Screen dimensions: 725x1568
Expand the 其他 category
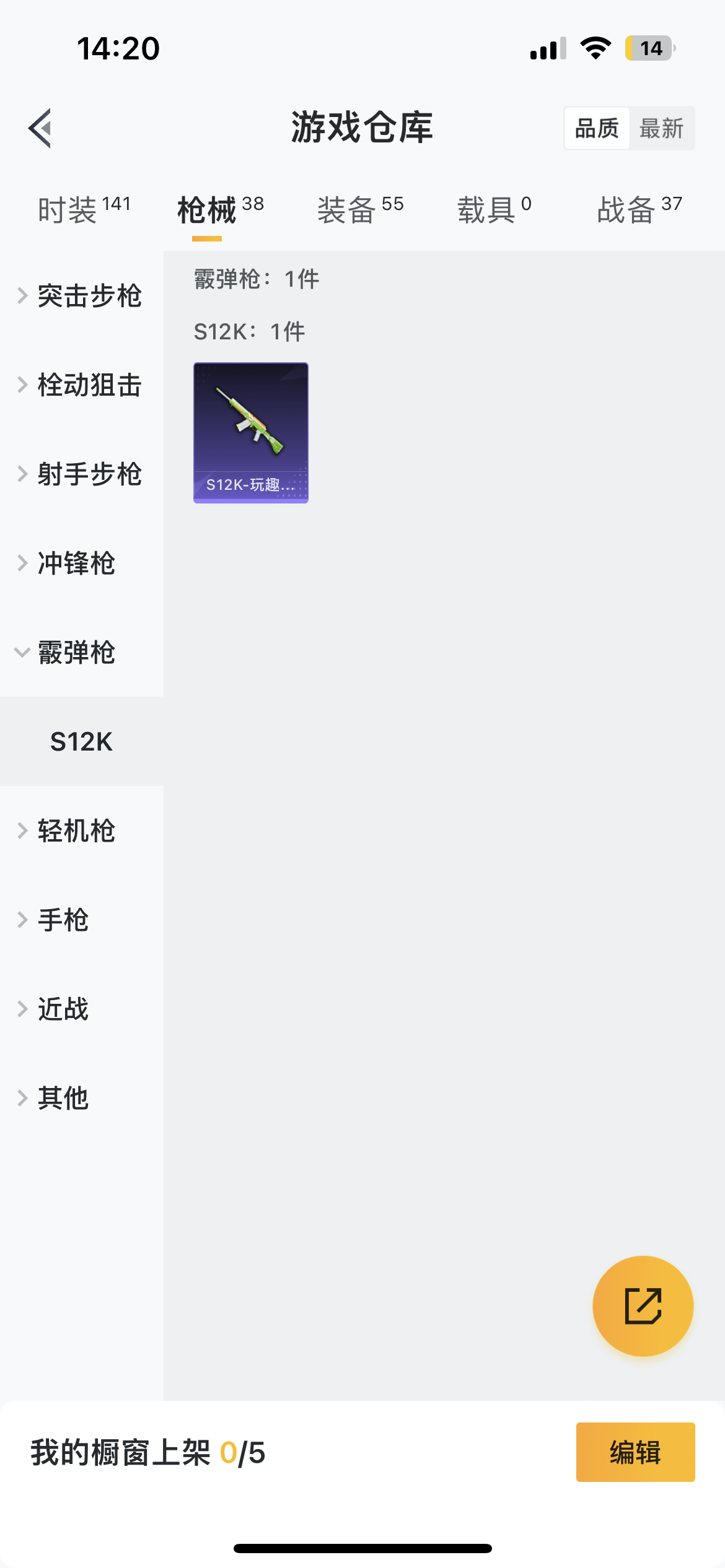[x=63, y=1098]
